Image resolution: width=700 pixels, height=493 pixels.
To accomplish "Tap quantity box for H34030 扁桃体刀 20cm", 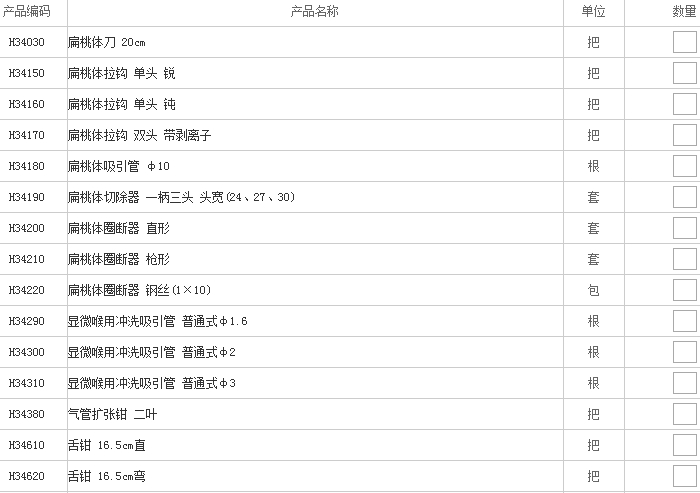I will pyautogui.click(x=684, y=43).
